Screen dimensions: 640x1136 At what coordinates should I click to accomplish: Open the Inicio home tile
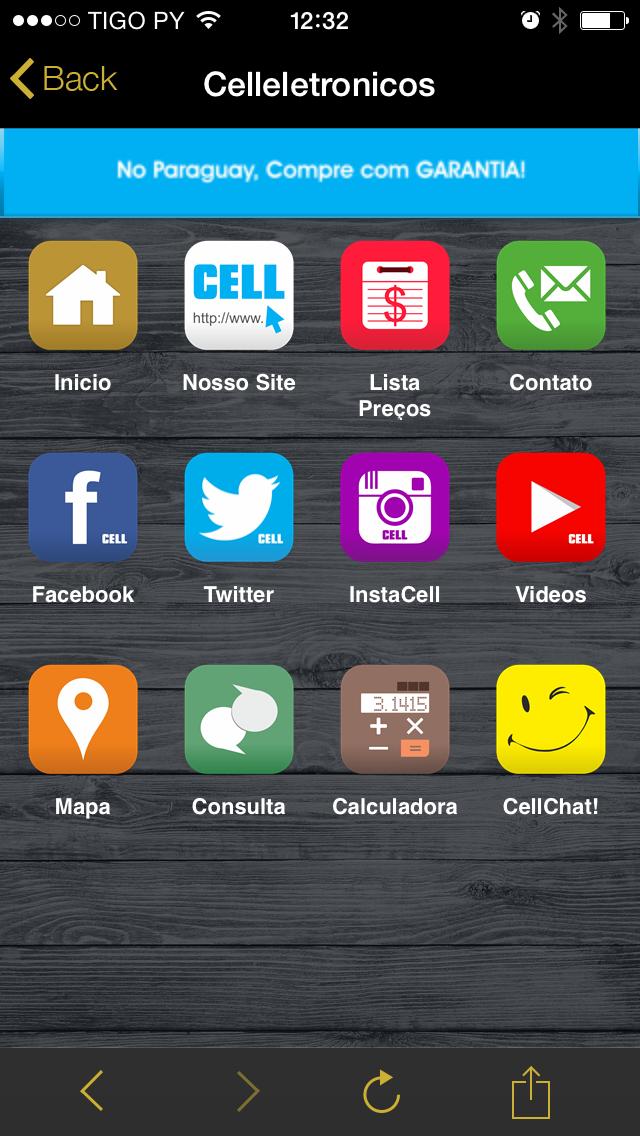click(83, 295)
